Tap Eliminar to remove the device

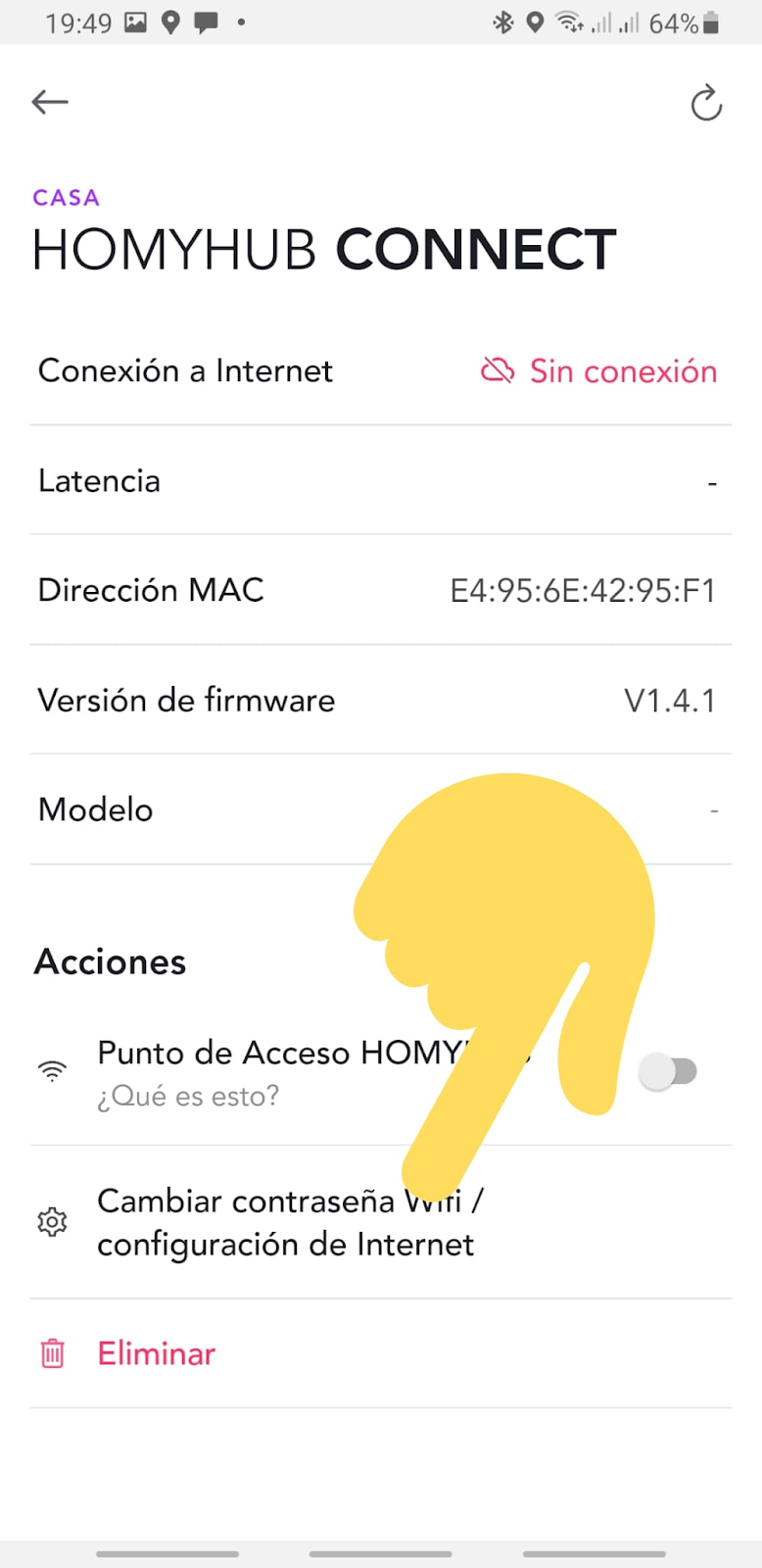point(156,1353)
